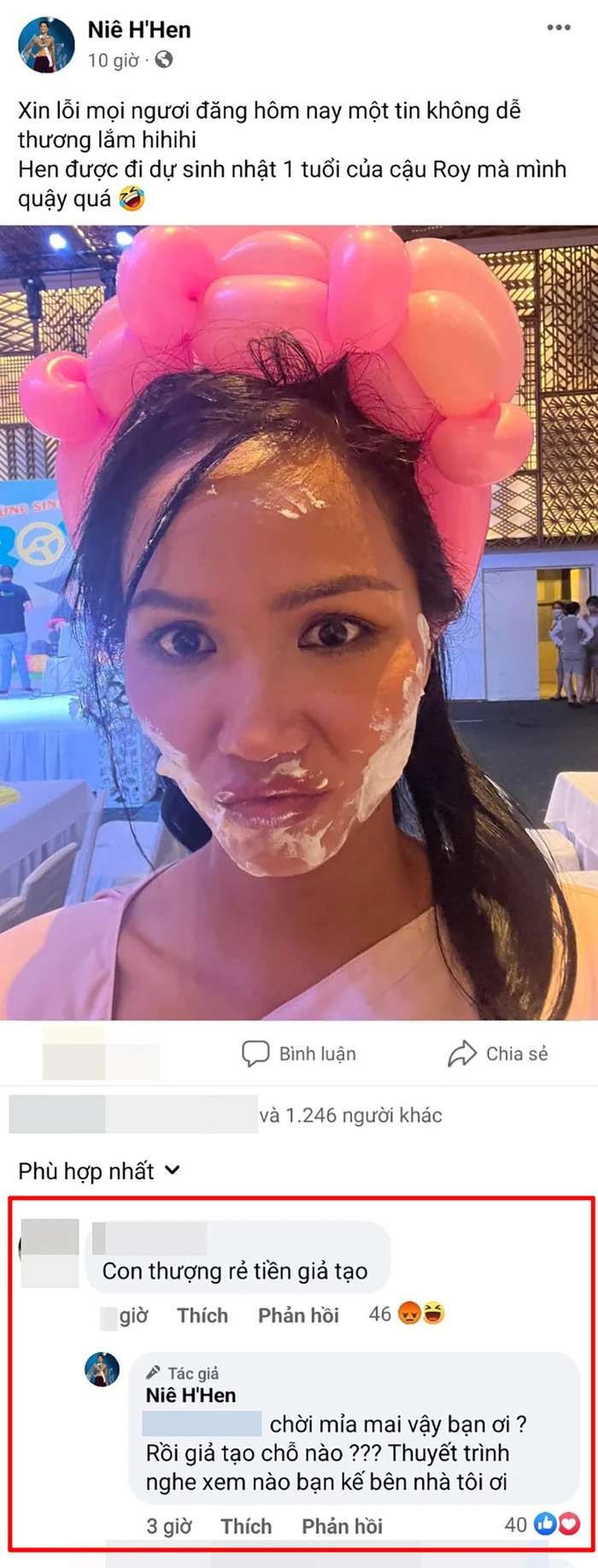View the 40 reactions on Niê H'Hen's reply
Viewport: 598px width, 1568px height.
click(542, 1524)
